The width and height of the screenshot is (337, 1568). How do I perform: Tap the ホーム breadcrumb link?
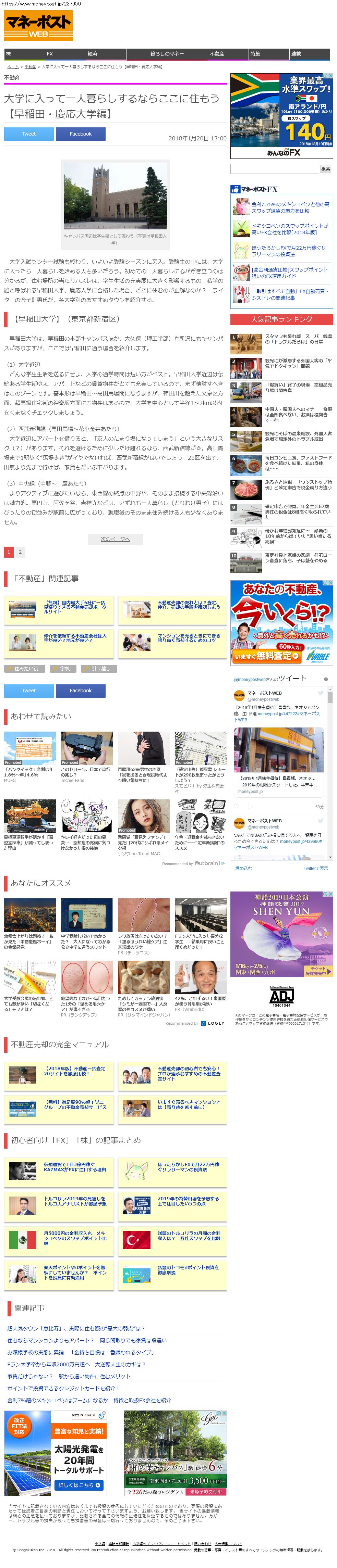coord(13,66)
